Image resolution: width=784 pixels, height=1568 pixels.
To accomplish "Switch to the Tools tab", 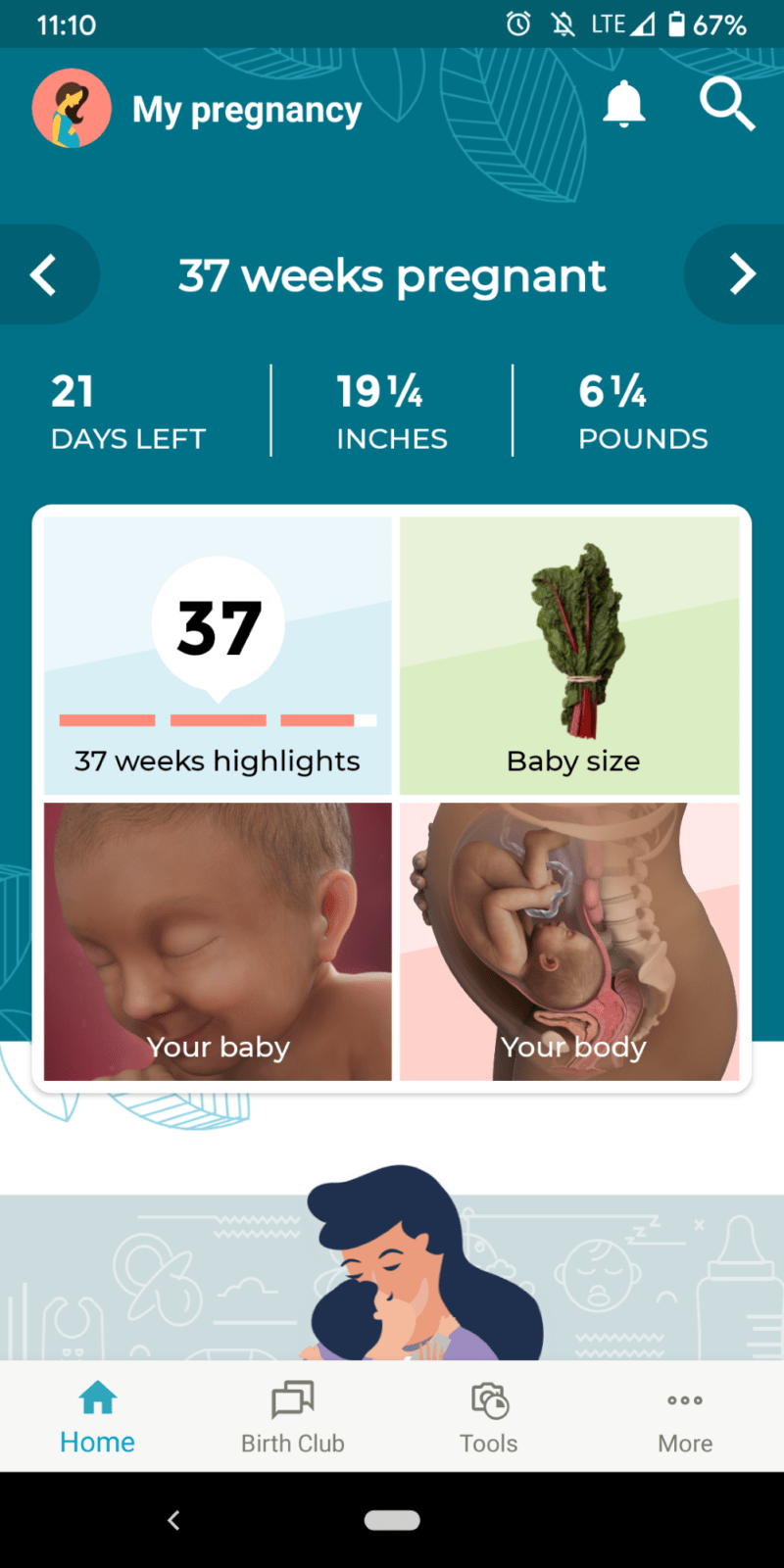I will click(489, 1417).
